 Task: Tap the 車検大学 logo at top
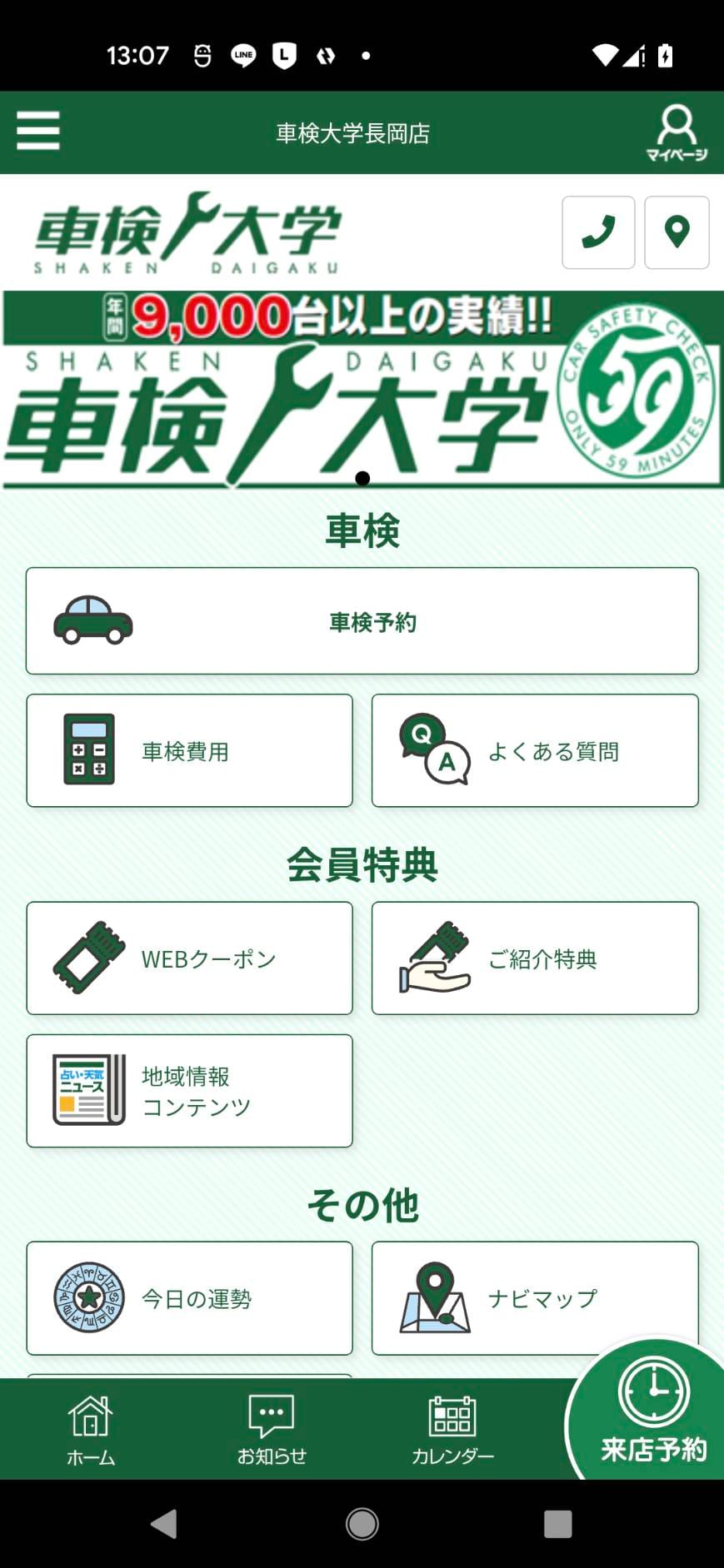click(187, 233)
